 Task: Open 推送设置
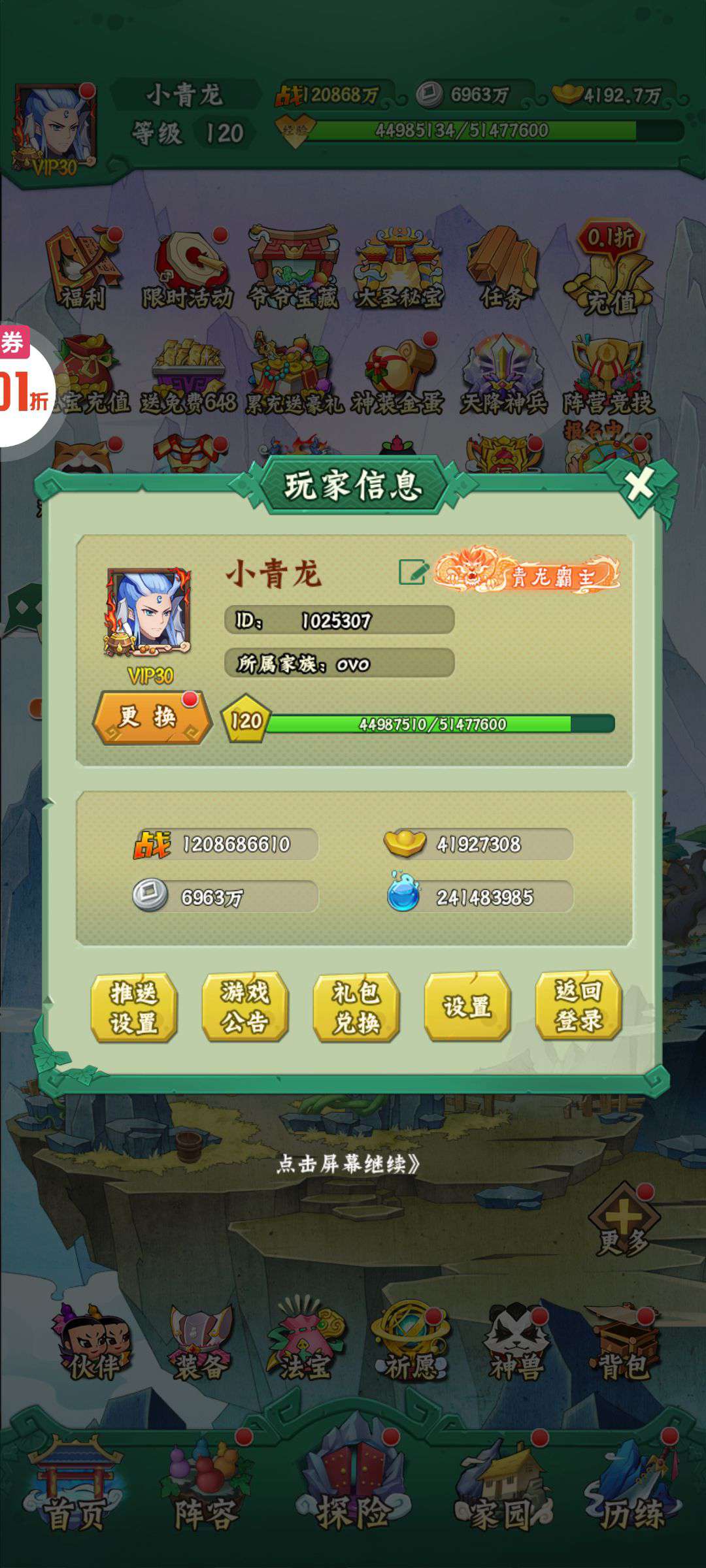pyautogui.click(x=134, y=1007)
